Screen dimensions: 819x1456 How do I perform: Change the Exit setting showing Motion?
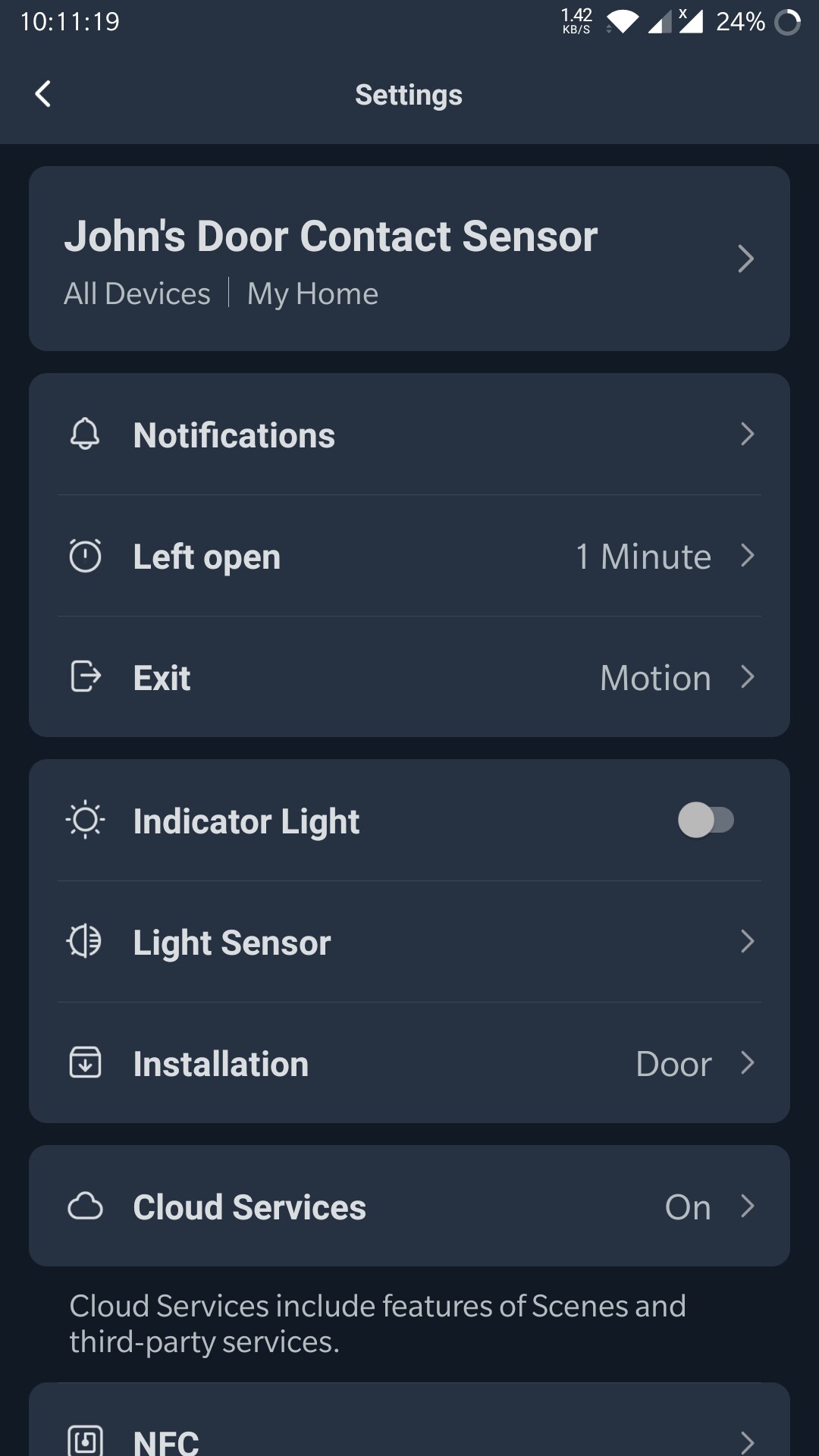[x=654, y=677]
